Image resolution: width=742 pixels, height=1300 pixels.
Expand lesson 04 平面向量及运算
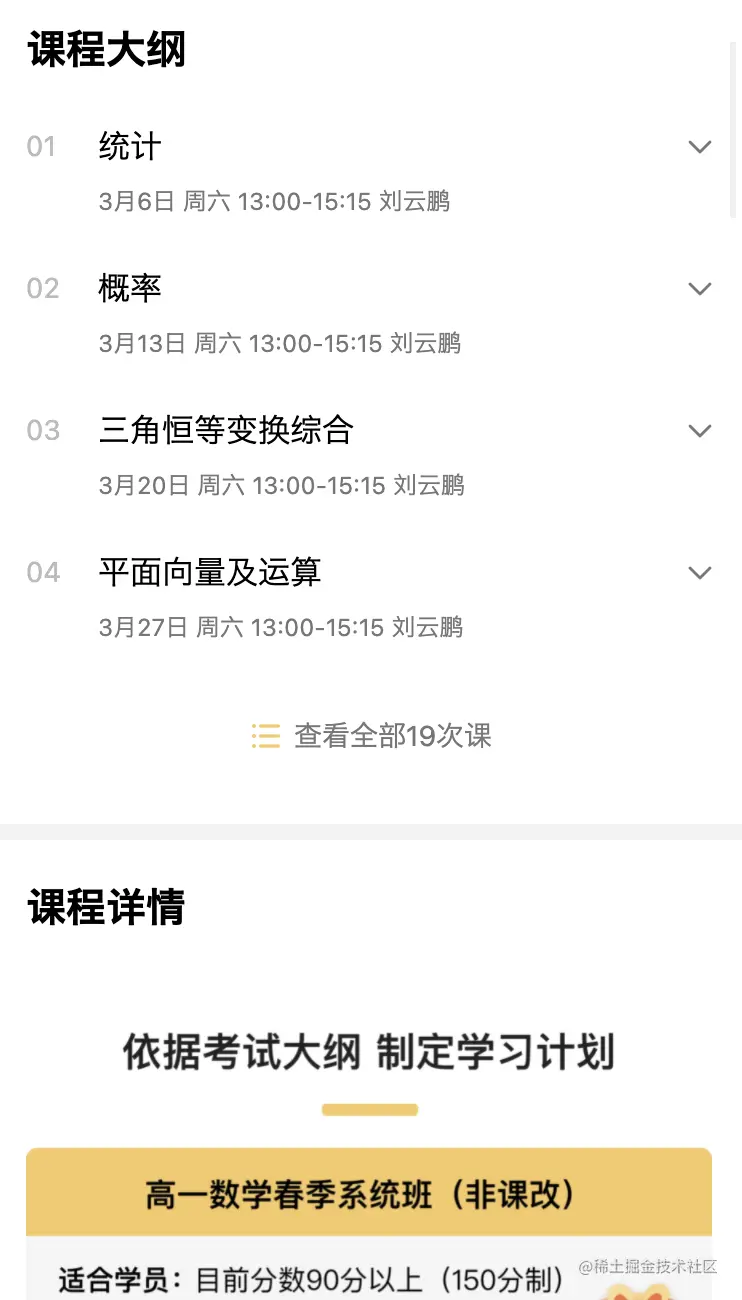(699, 574)
